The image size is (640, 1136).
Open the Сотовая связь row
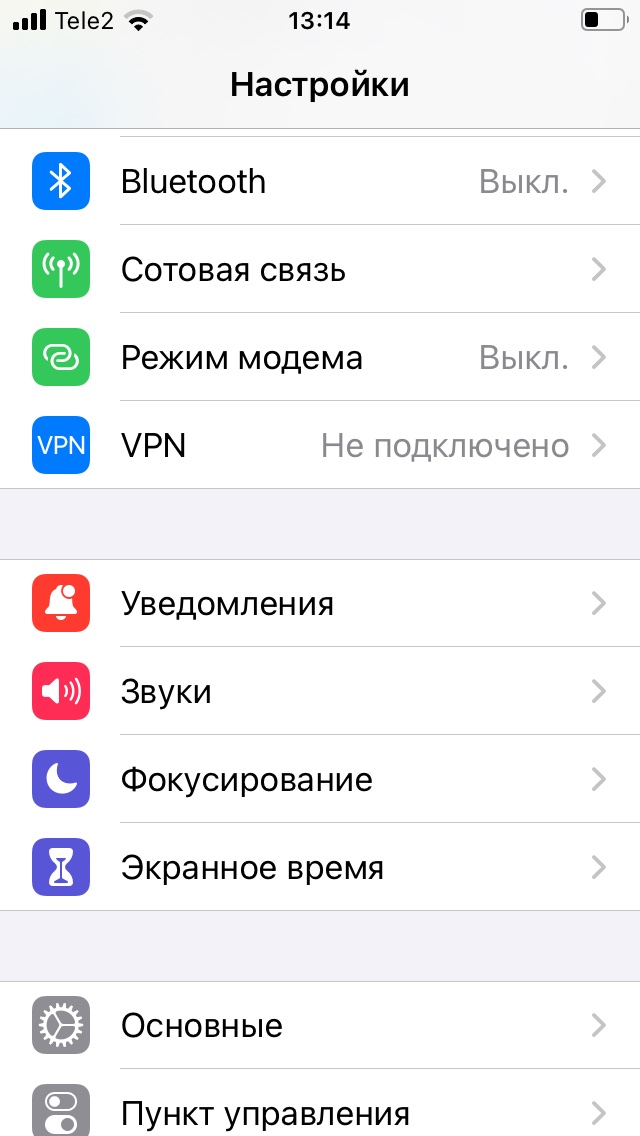tap(320, 270)
